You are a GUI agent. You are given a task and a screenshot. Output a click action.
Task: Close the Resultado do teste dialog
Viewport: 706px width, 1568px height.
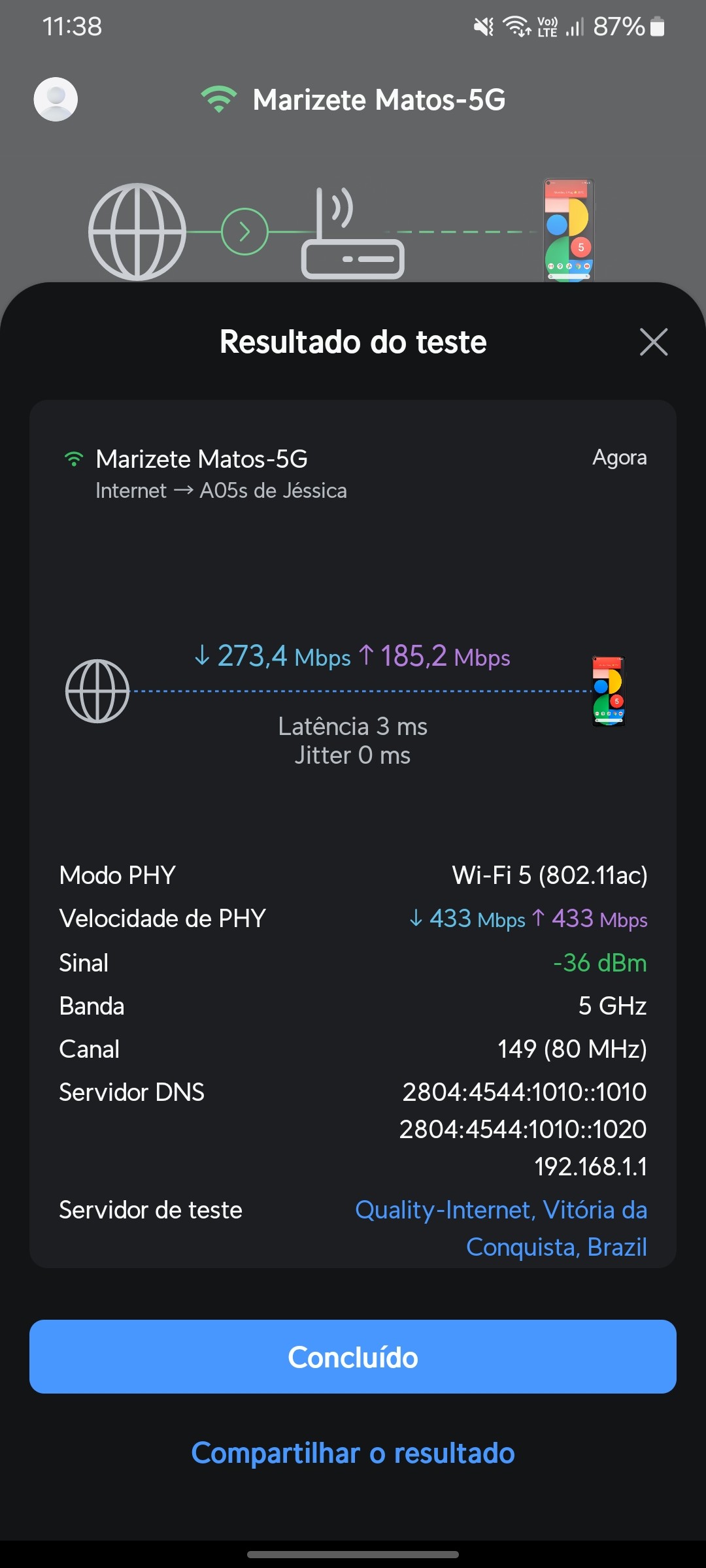653,342
